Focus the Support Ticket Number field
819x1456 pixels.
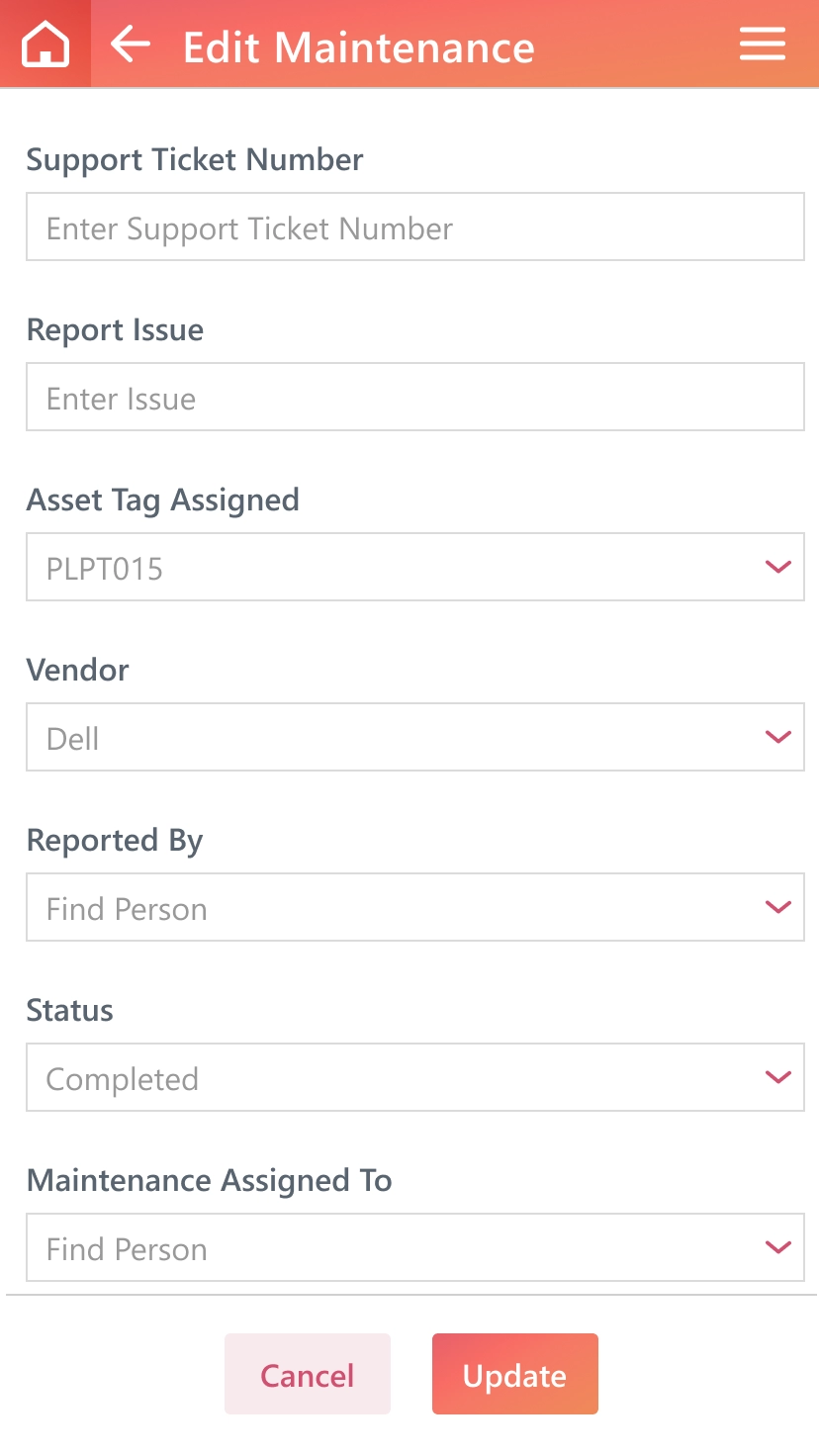(x=415, y=227)
